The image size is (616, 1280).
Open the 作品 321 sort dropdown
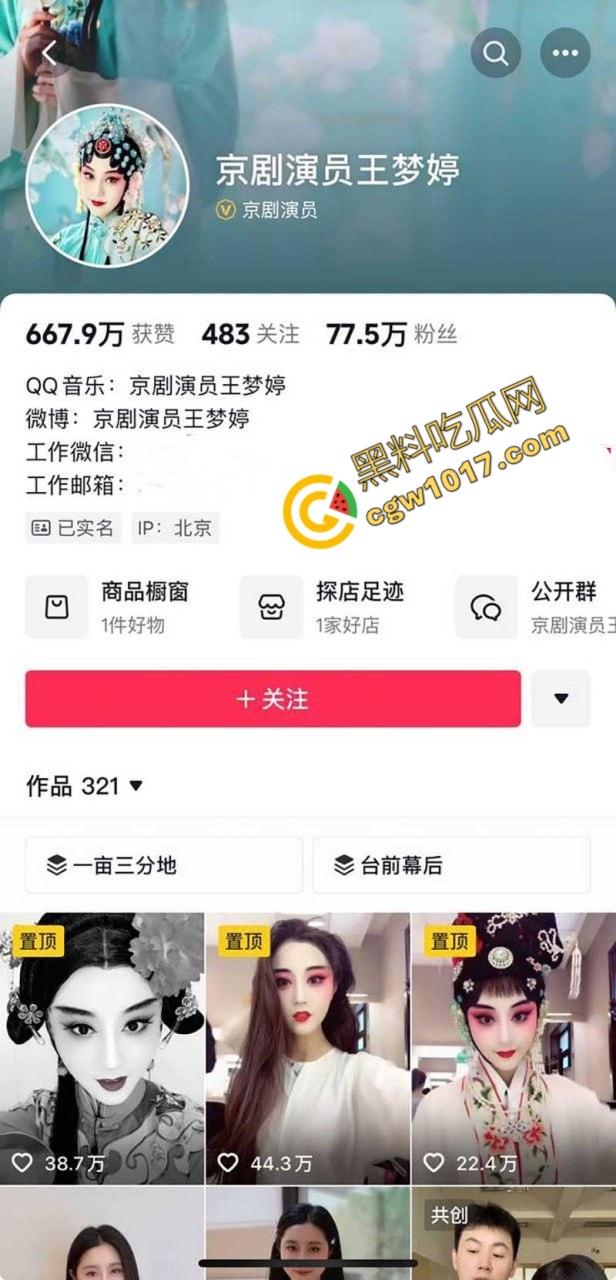(85, 786)
